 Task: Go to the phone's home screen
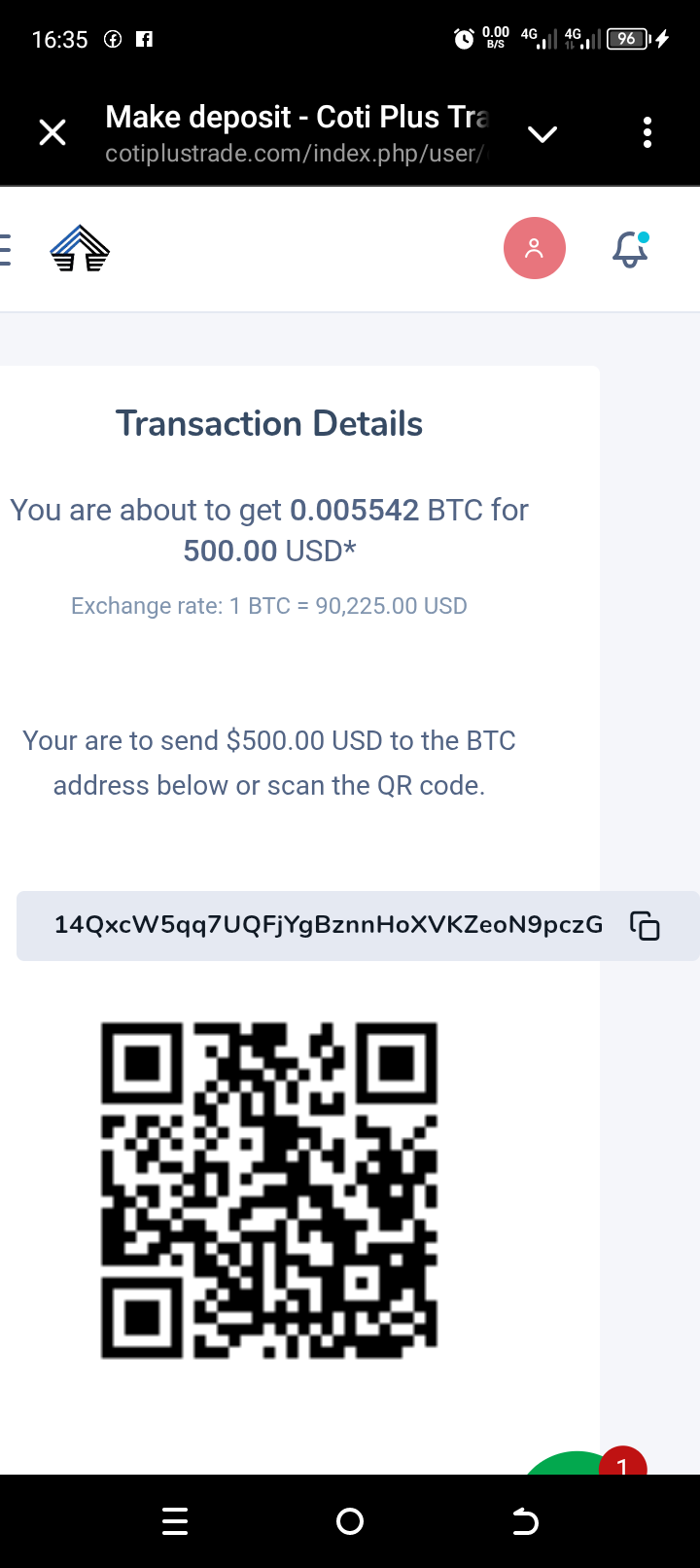(x=350, y=1521)
